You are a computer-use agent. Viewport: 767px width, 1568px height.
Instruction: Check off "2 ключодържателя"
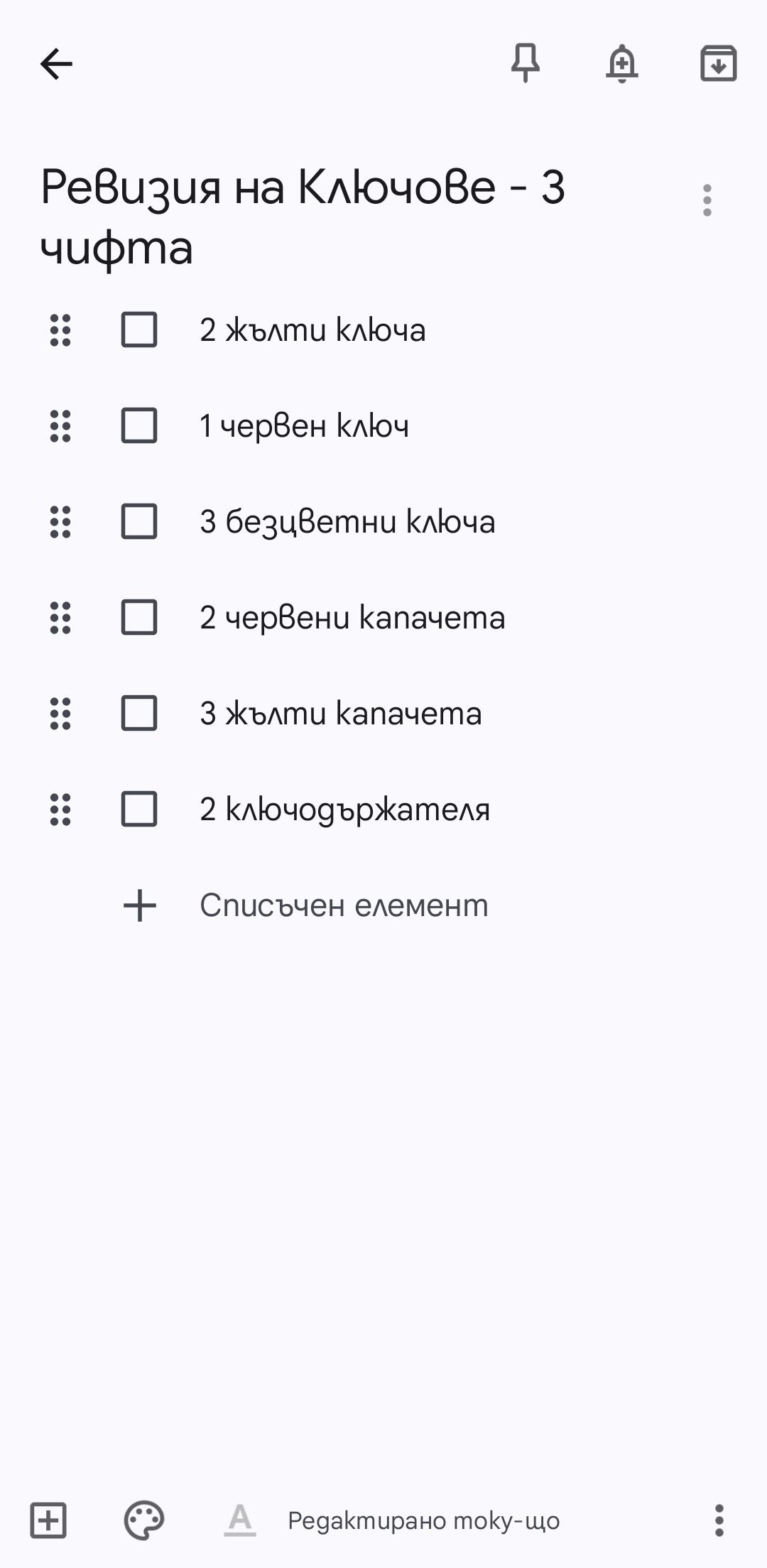(139, 809)
